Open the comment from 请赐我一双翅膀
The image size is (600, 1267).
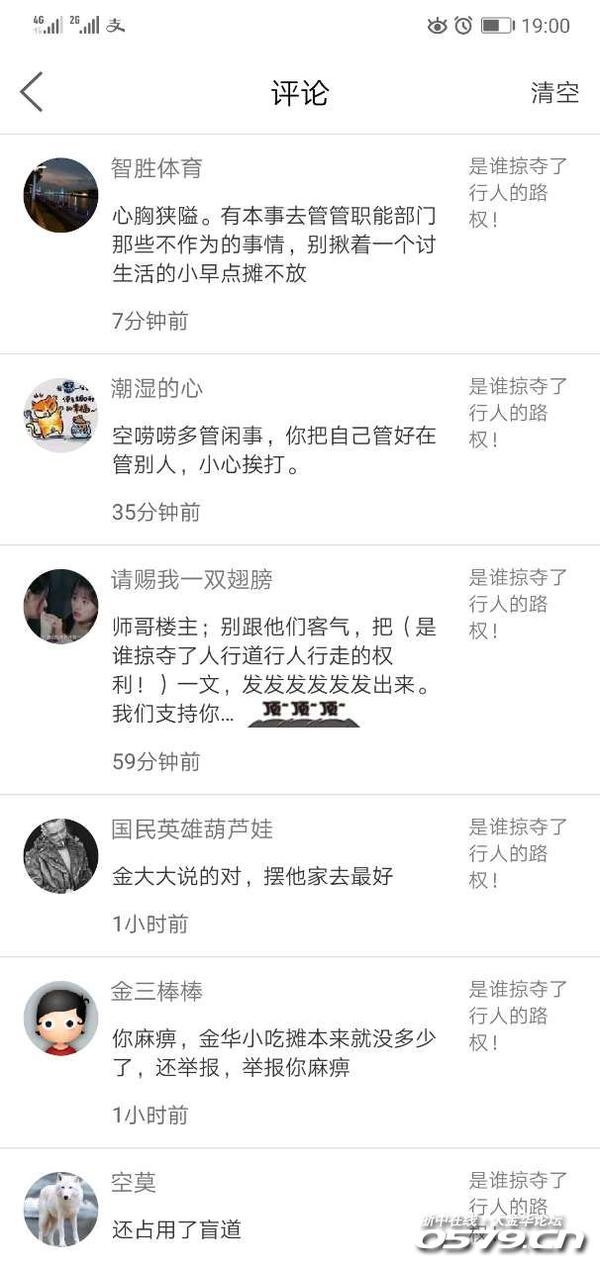(274, 670)
